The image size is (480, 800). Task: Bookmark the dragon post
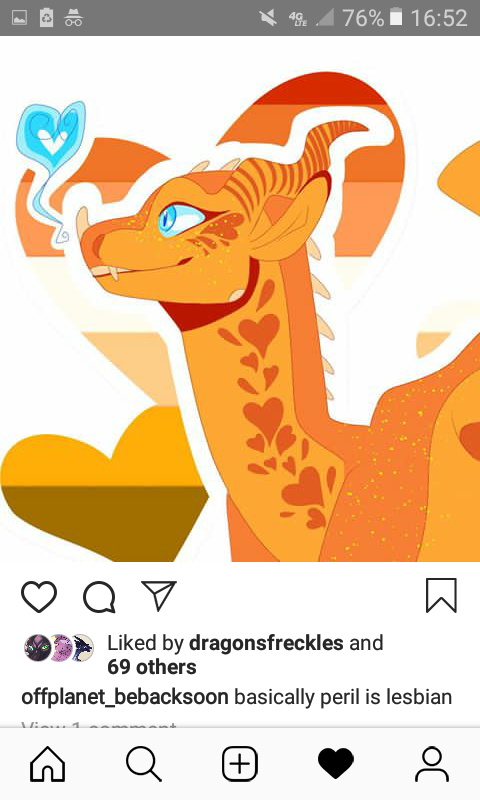pyautogui.click(x=441, y=595)
